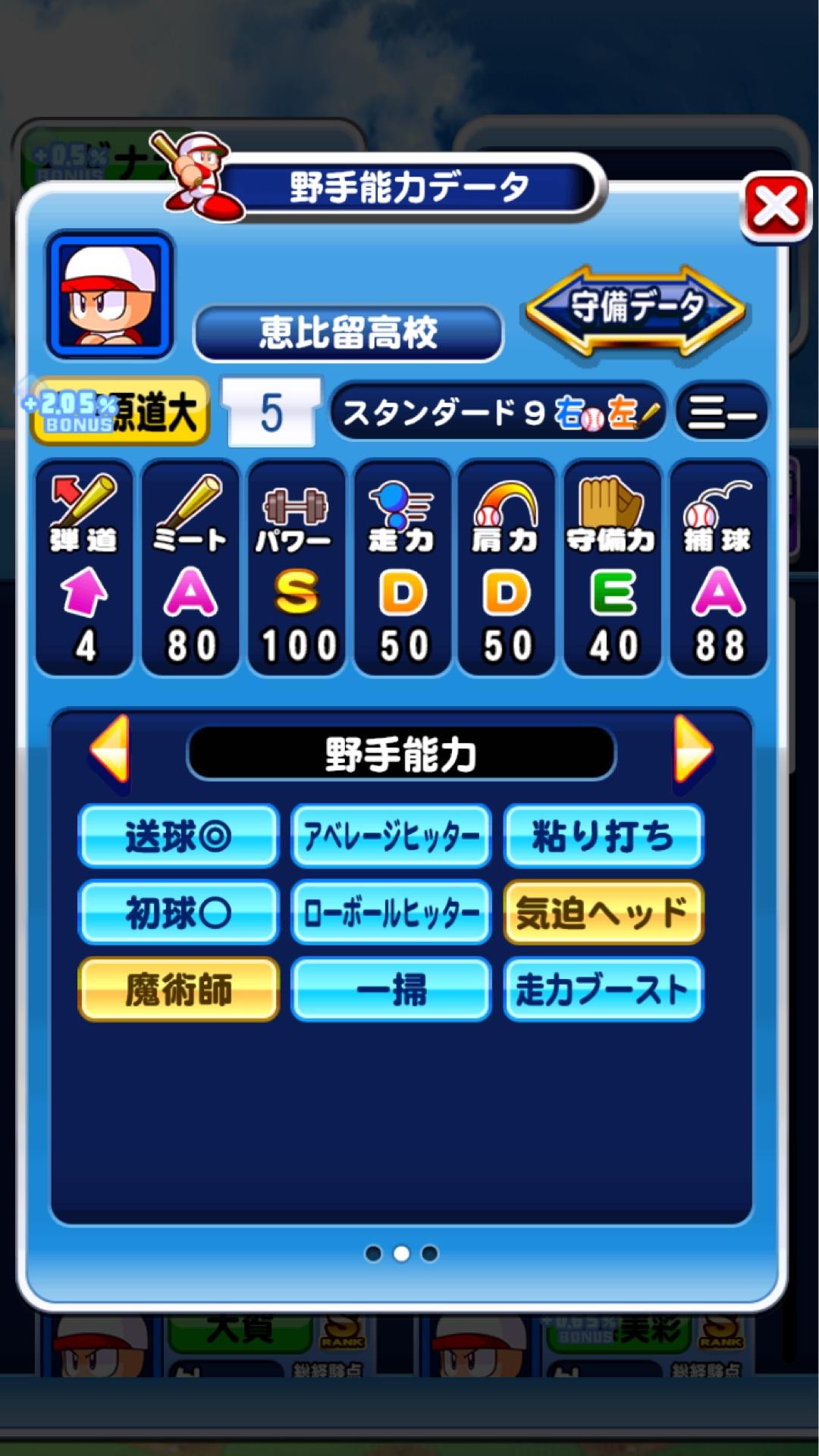819x1456 pixels.
Task: Open the 初球○ ability description
Action: 179,912
